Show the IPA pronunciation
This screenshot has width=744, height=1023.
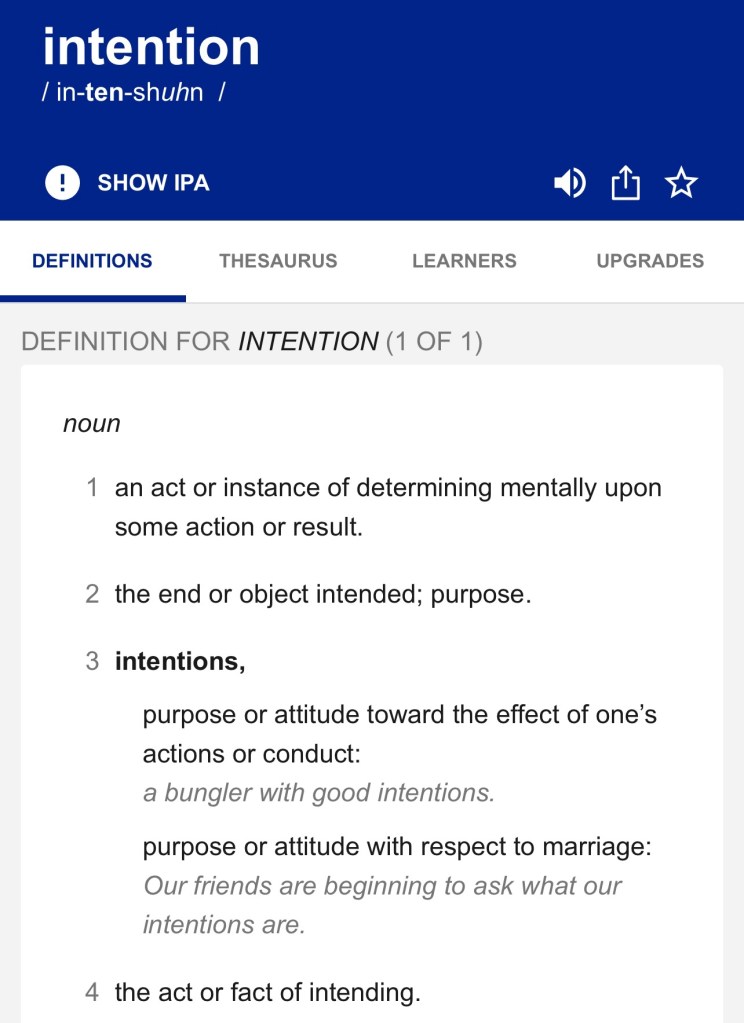tap(128, 183)
